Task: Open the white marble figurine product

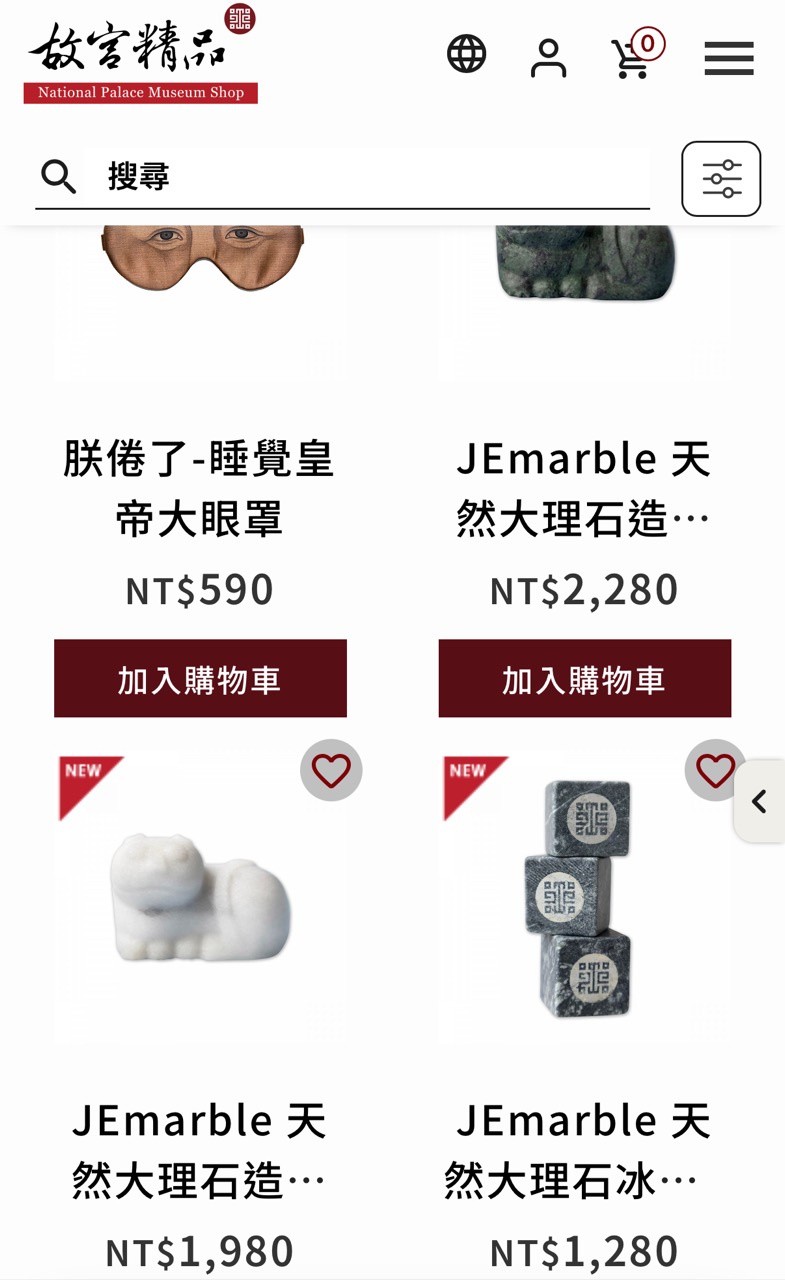Action: 200,897
